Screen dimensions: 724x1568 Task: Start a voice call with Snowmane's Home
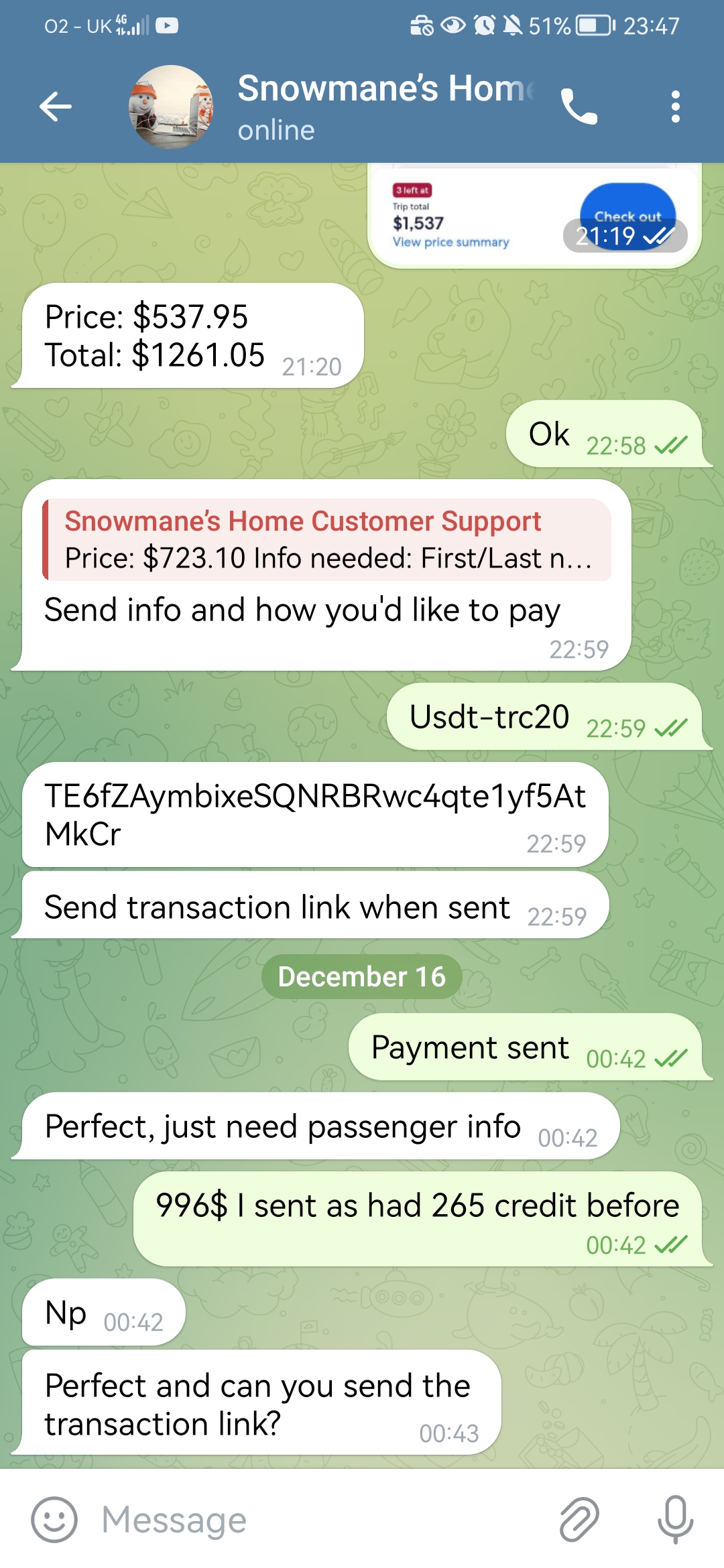[x=579, y=107]
